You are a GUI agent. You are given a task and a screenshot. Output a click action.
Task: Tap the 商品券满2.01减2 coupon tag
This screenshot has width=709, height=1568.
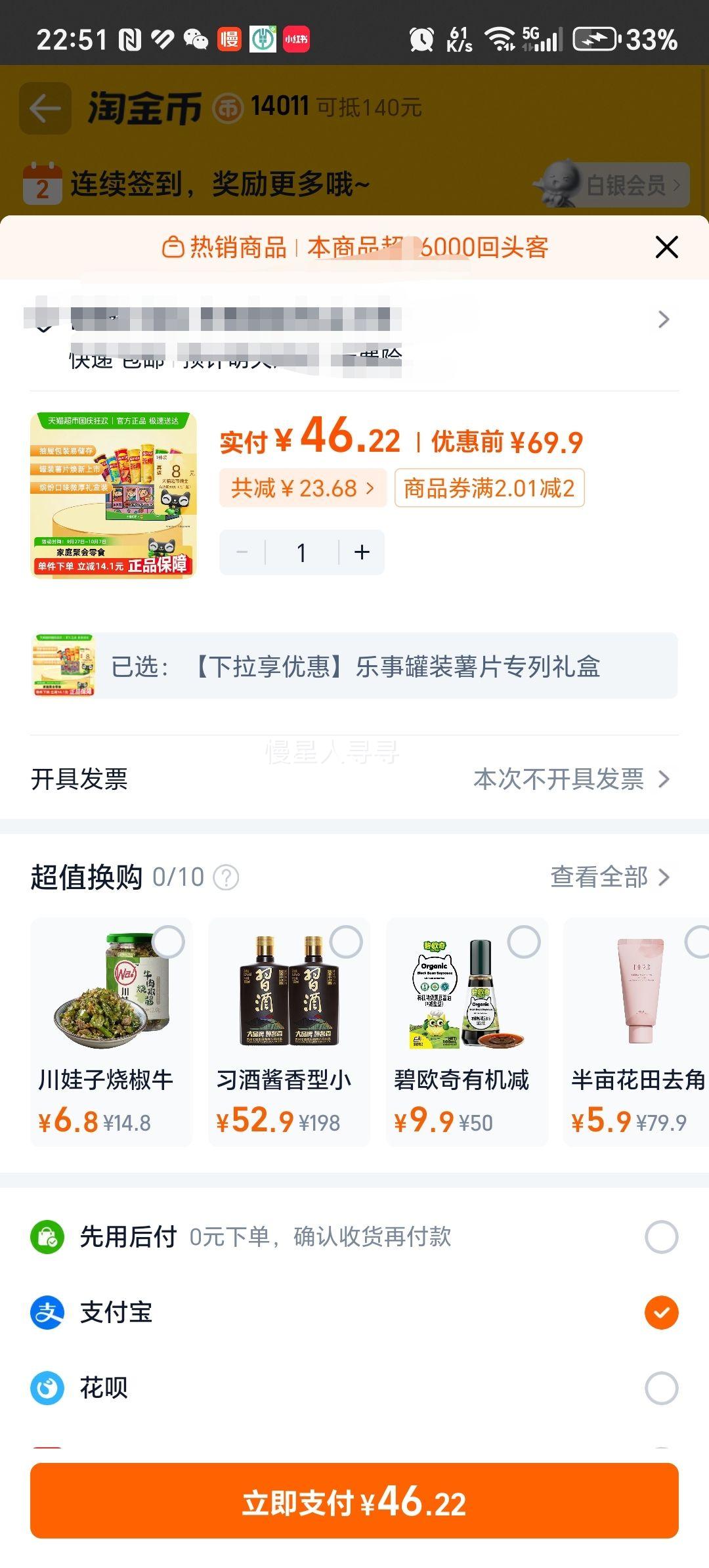click(489, 488)
